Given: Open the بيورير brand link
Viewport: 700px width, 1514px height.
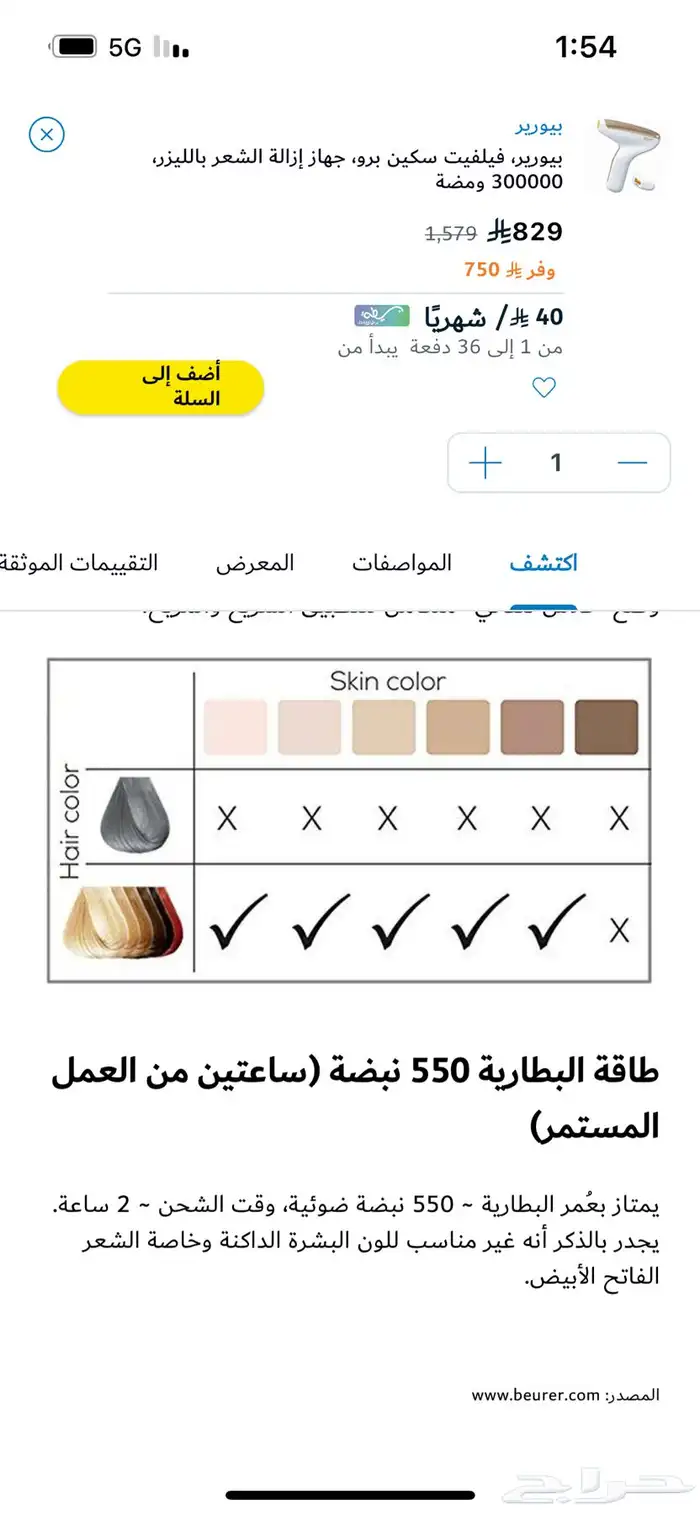Looking at the screenshot, I should point(539,128).
